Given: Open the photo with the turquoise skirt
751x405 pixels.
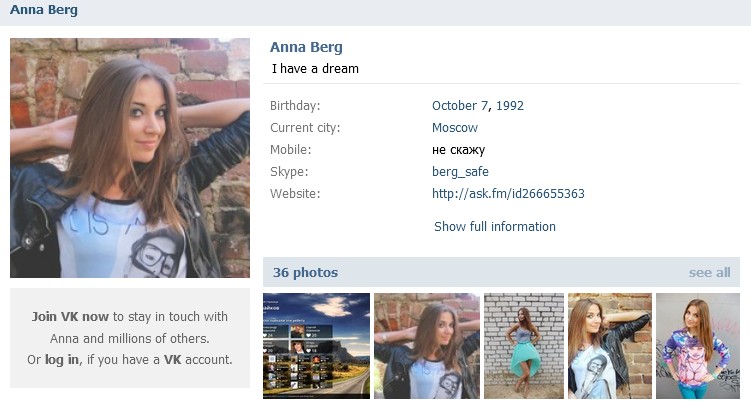Looking at the screenshot, I should coord(523,346).
